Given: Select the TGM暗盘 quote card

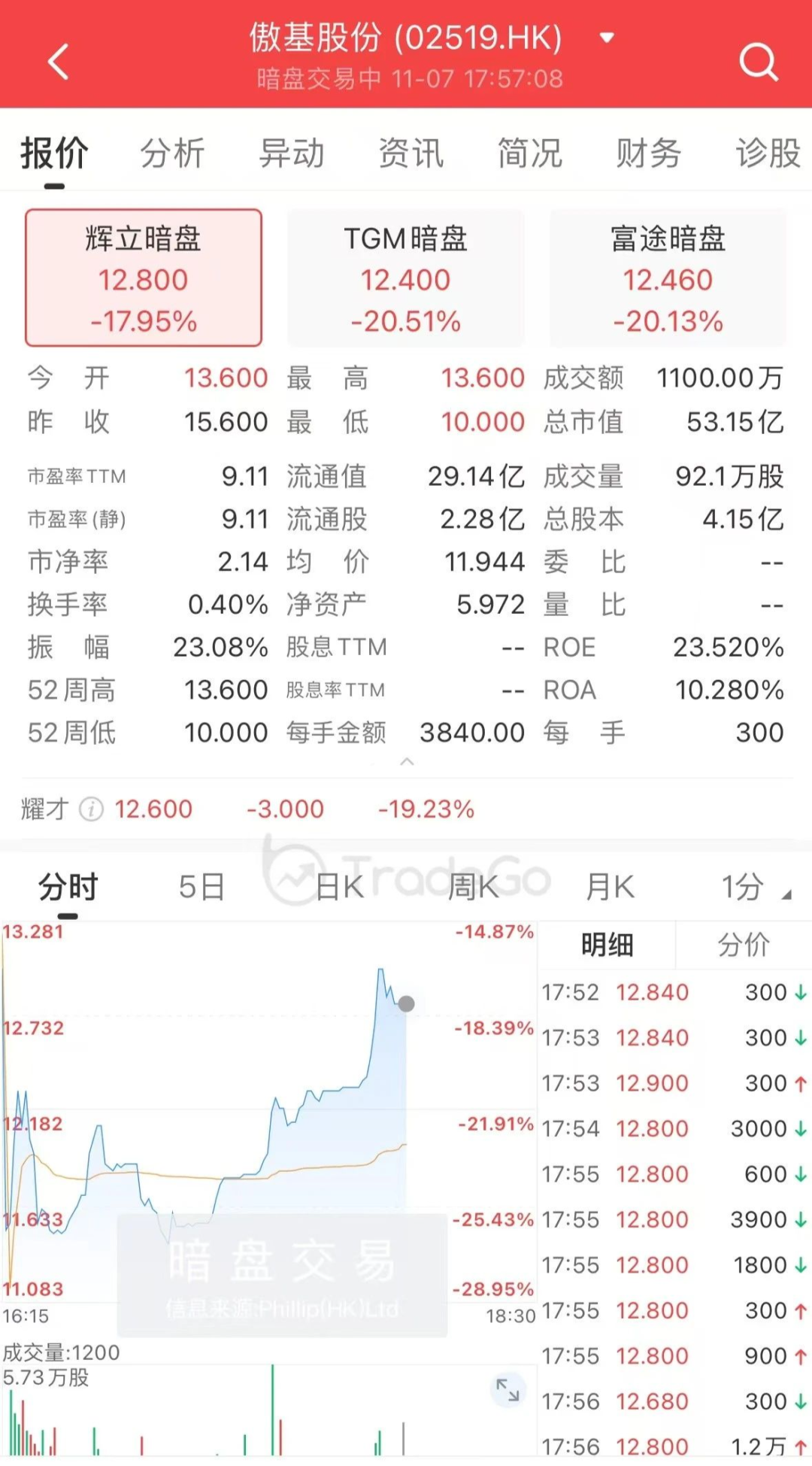Looking at the screenshot, I should pos(406,278).
